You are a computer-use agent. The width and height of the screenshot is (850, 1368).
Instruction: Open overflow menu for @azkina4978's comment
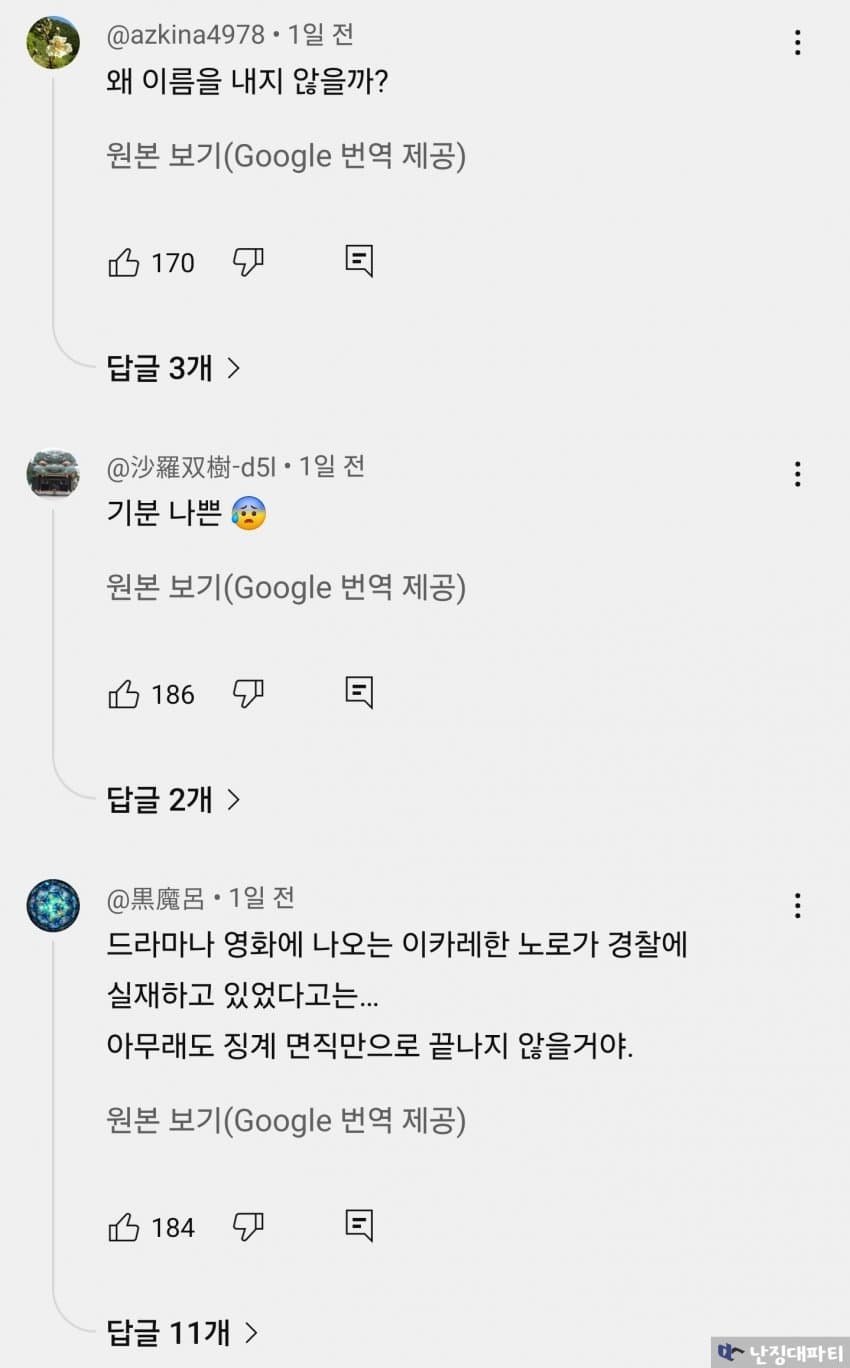797,43
